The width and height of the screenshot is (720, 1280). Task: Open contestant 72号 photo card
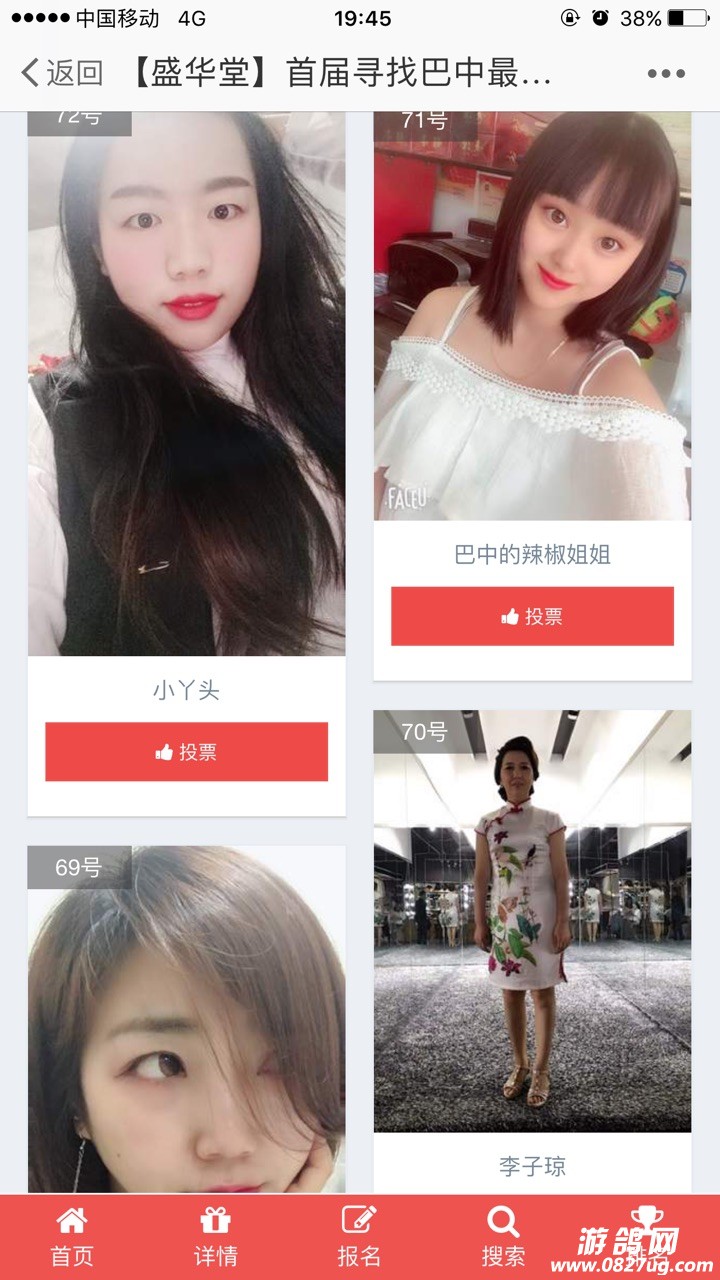[186, 385]
